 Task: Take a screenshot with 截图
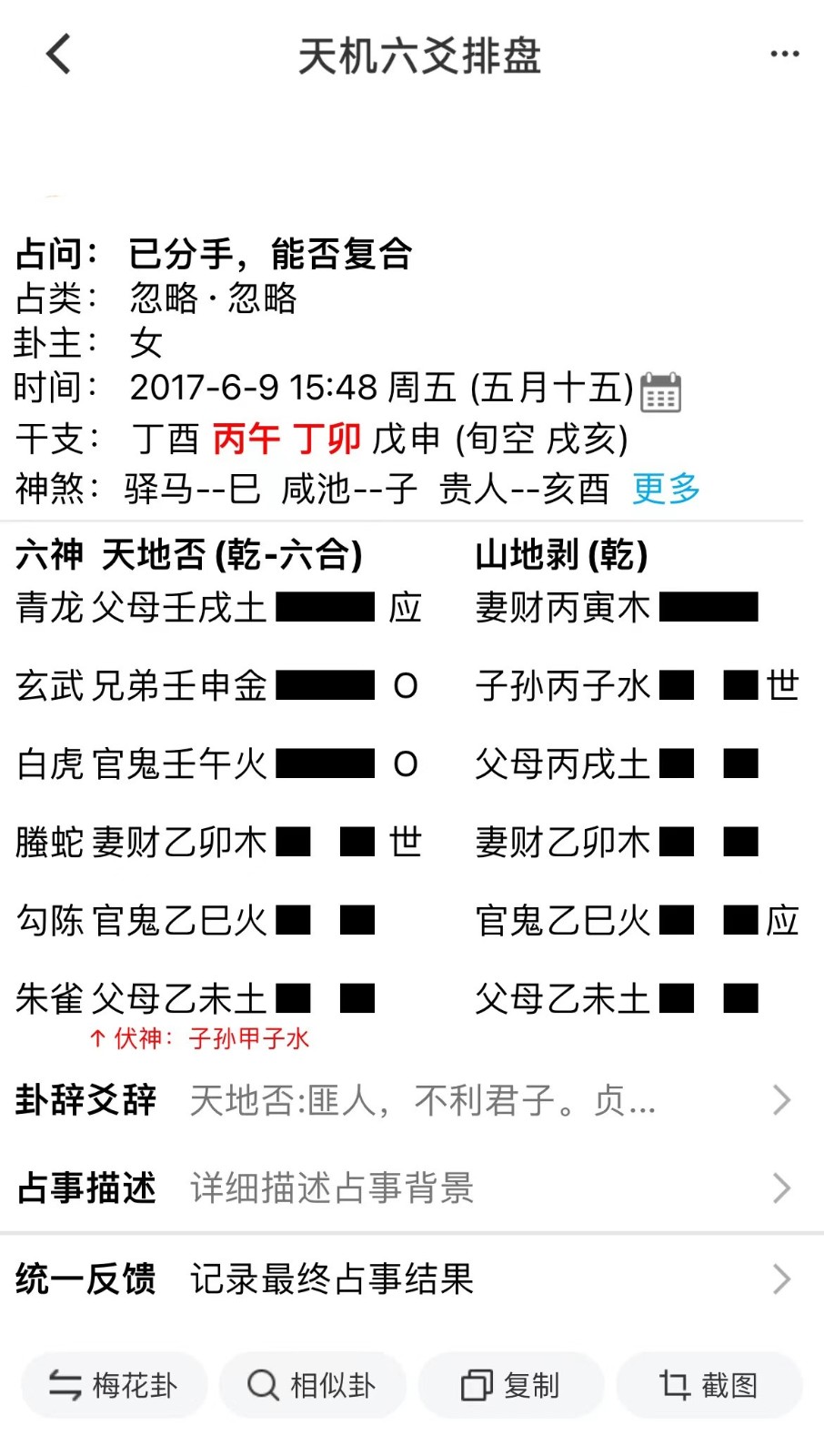click(709, 1385)
